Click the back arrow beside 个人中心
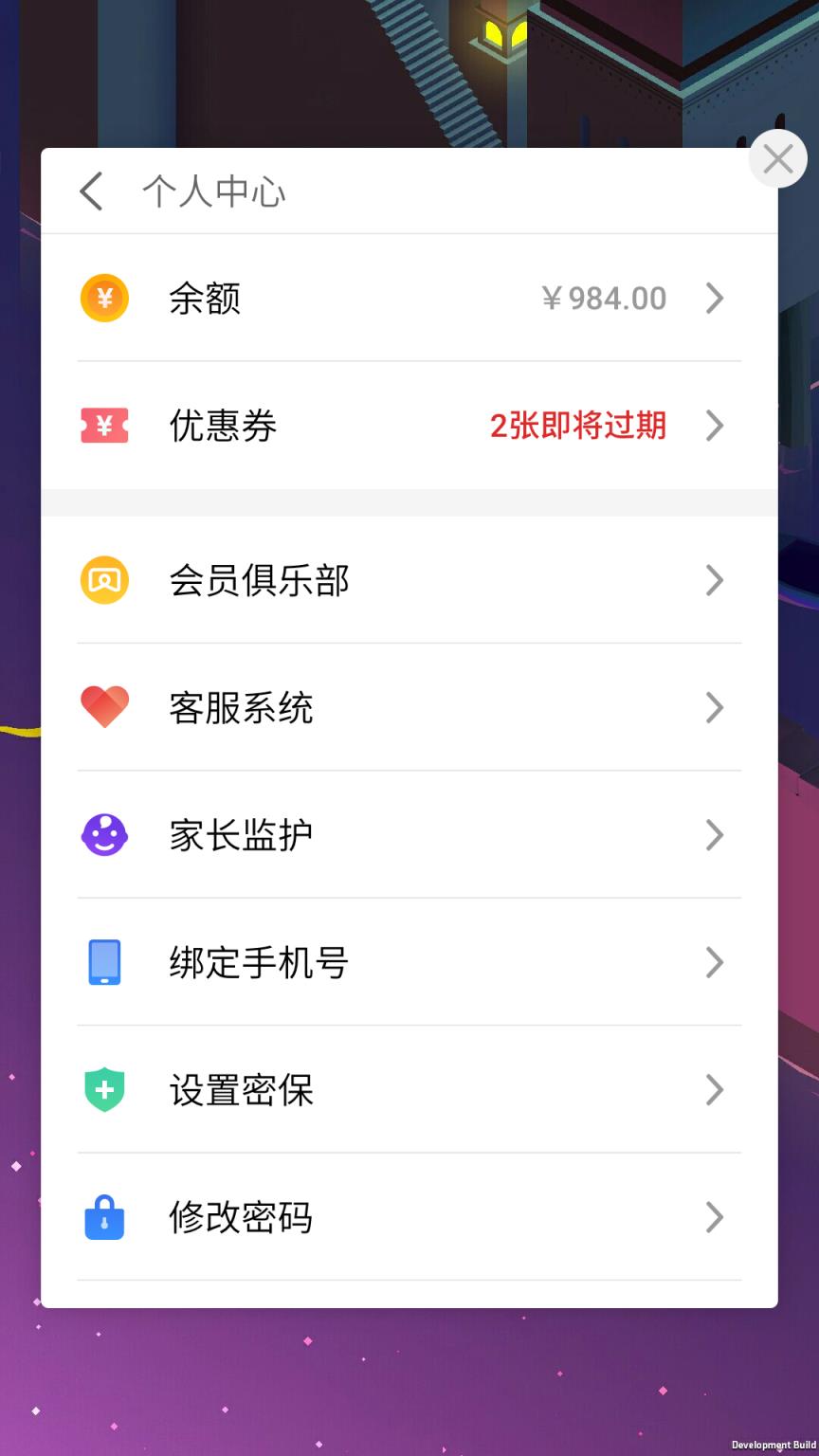 point(90,191)
